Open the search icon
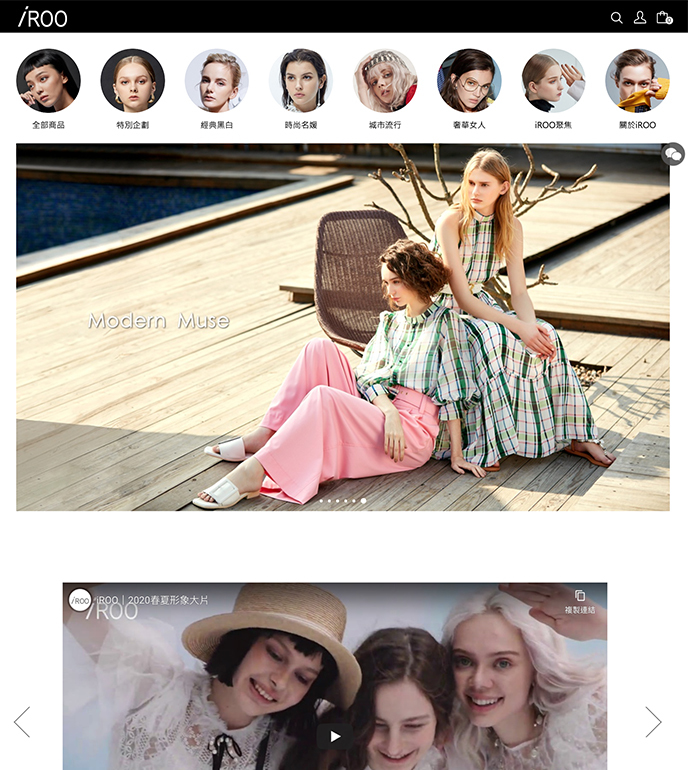This screenshot has height=770, width=690. pos(617,17)
